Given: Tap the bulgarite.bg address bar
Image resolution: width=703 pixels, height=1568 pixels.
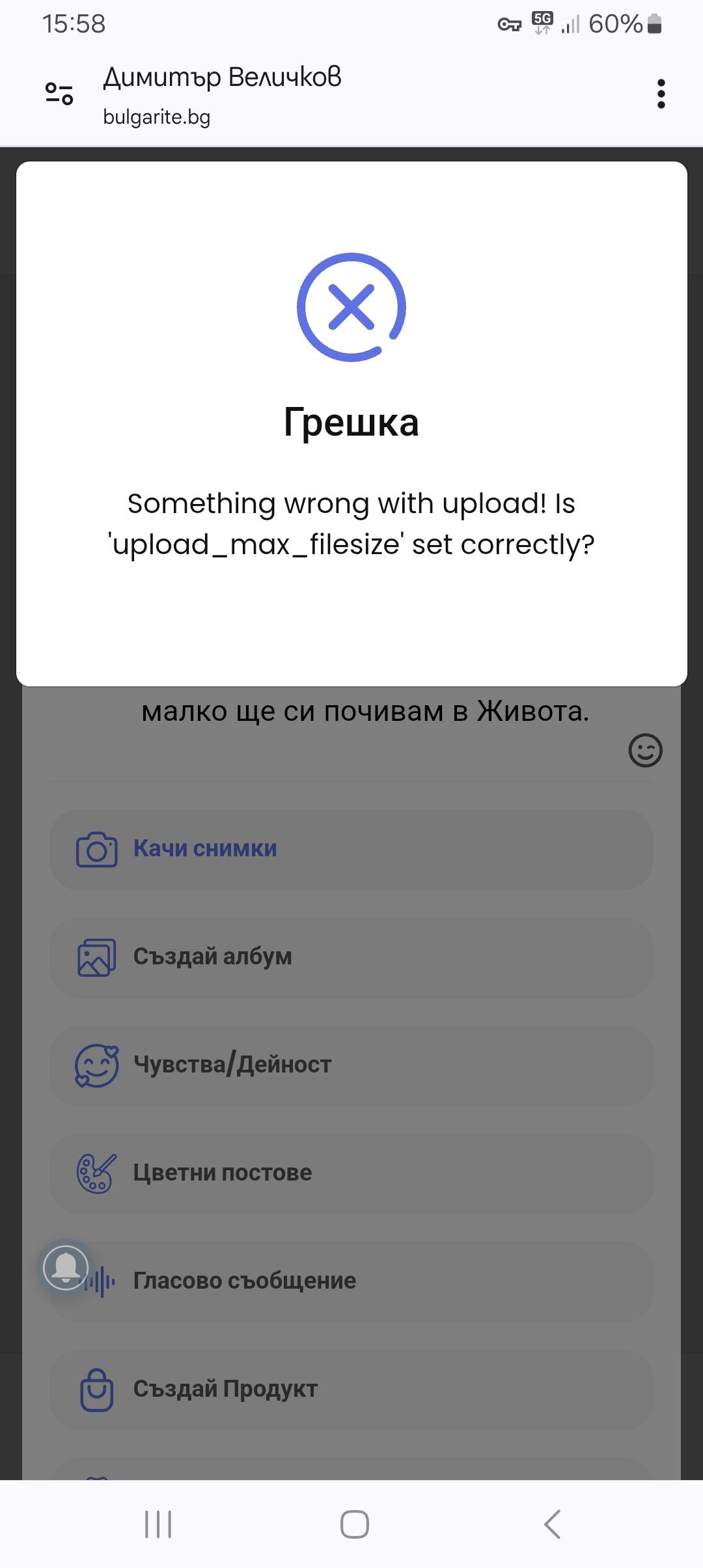Looking at the screenshot, I should coord(222,95).
